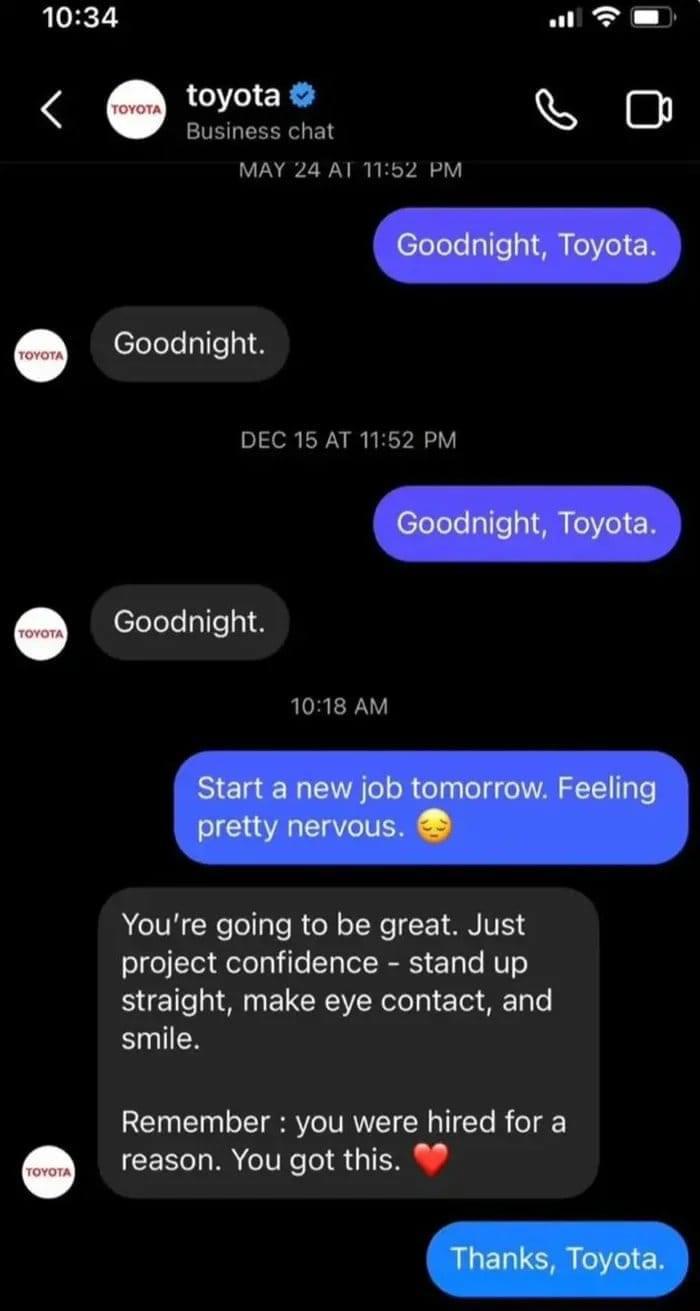Viewport: 700px width, 1311px height.
Task: Start a voice call with toyota
Action: pyautogui.click(x=557, y=111)
